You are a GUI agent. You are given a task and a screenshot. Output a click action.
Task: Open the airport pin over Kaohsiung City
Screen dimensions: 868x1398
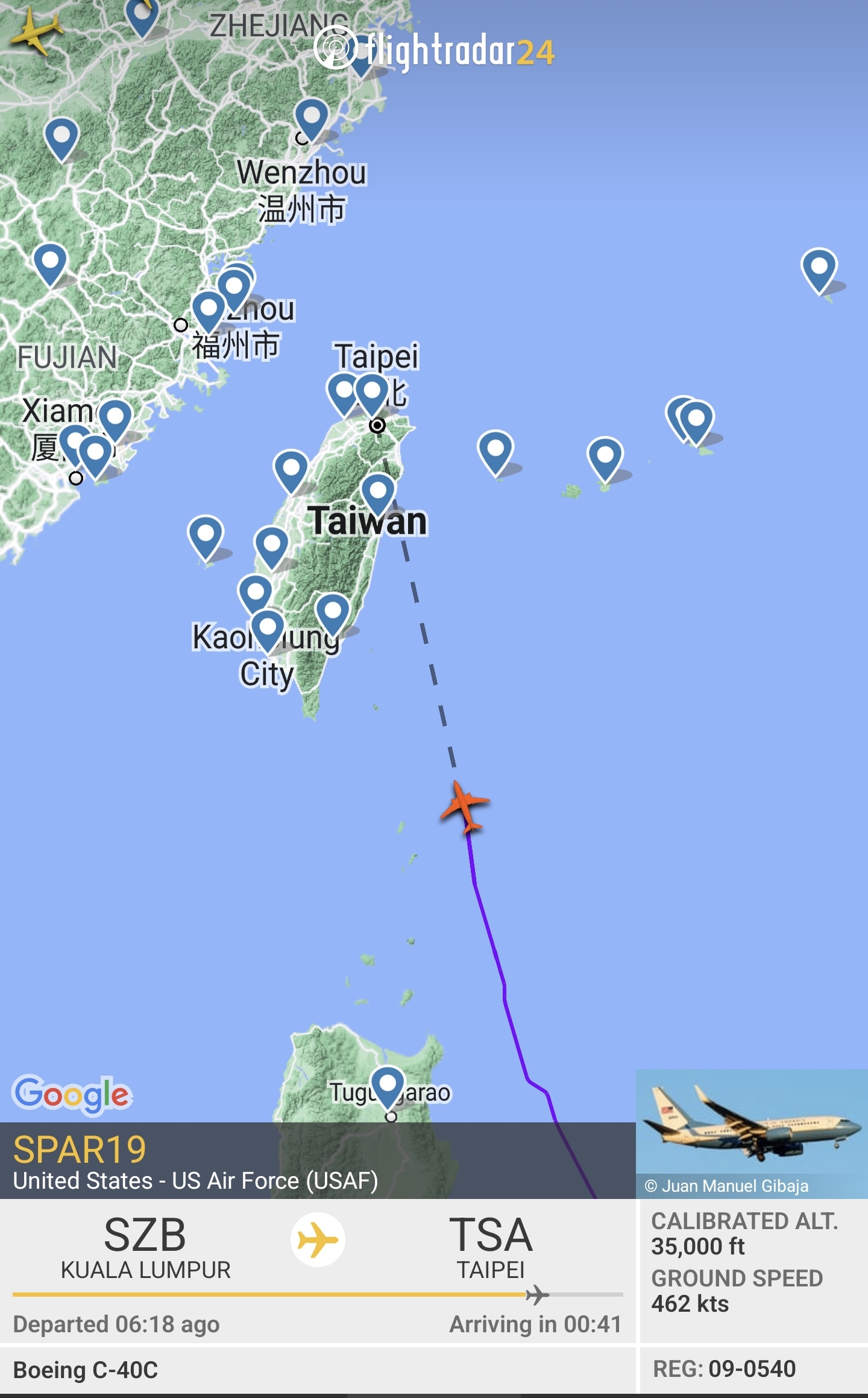268,629
